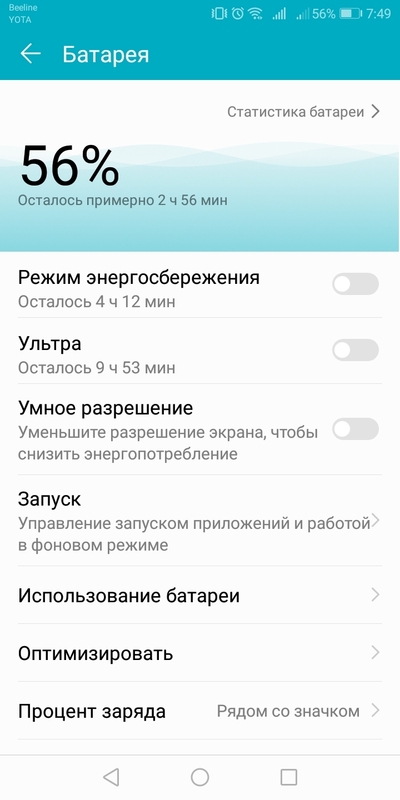Open the Запуск settings row
400x800 pixels.
(200, 521)
